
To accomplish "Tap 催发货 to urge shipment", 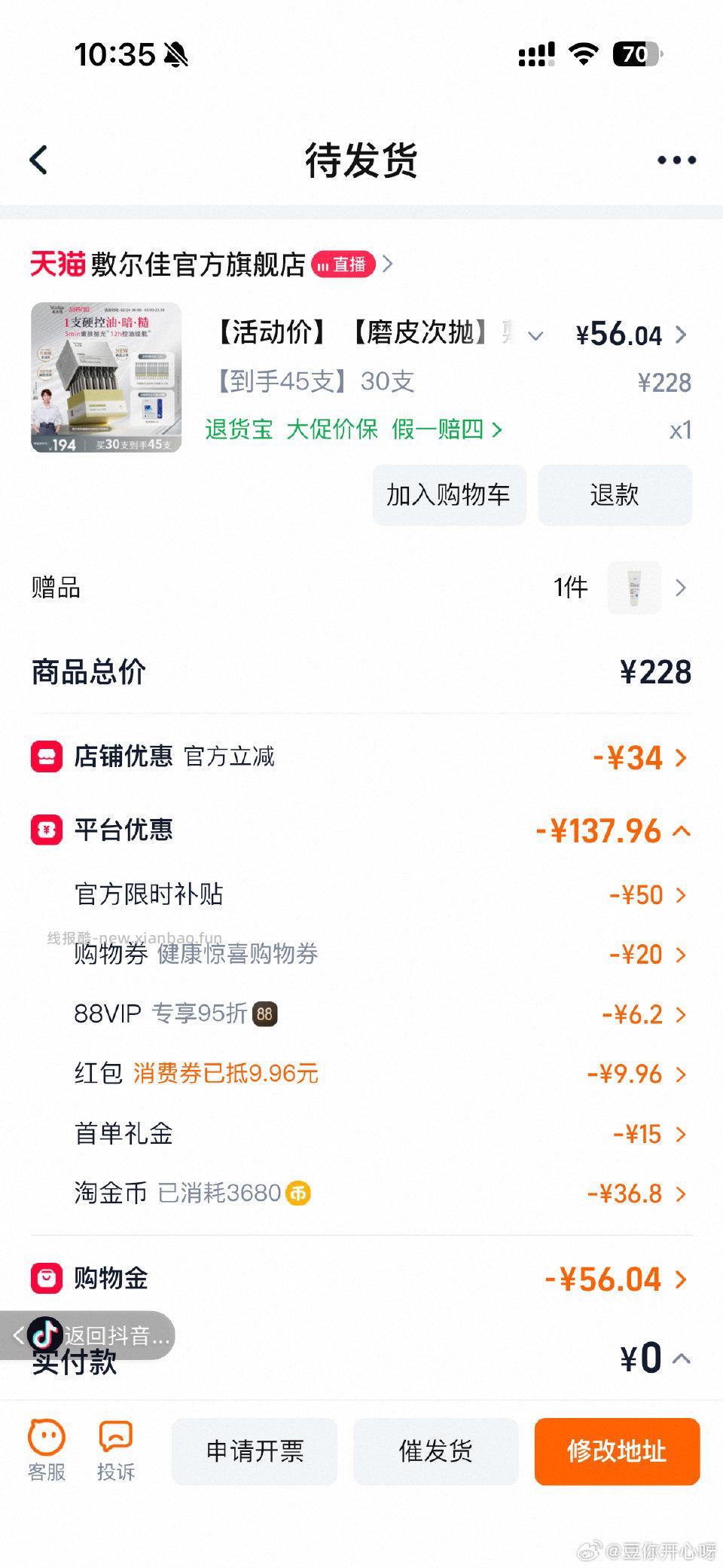I will coord(436,1451).
